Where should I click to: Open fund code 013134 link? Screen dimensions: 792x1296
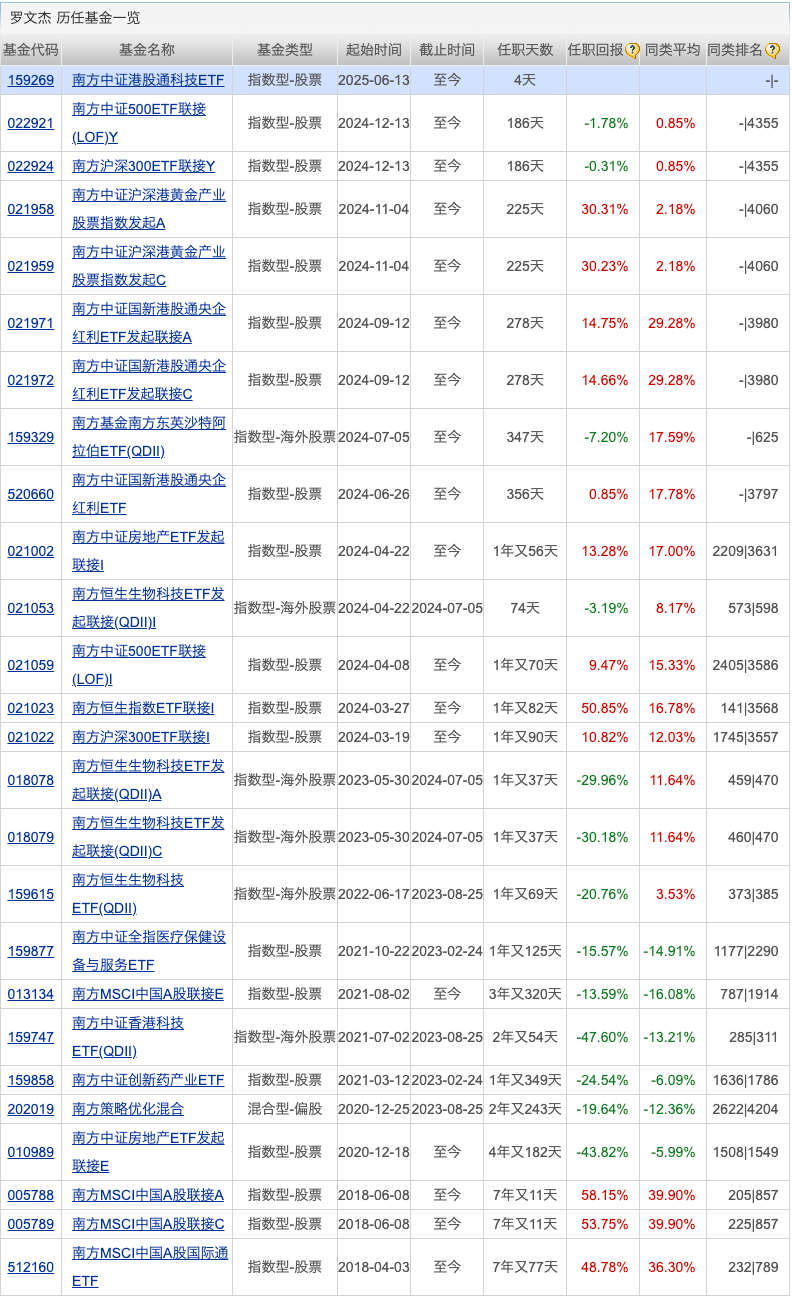(x=31, y=994)
